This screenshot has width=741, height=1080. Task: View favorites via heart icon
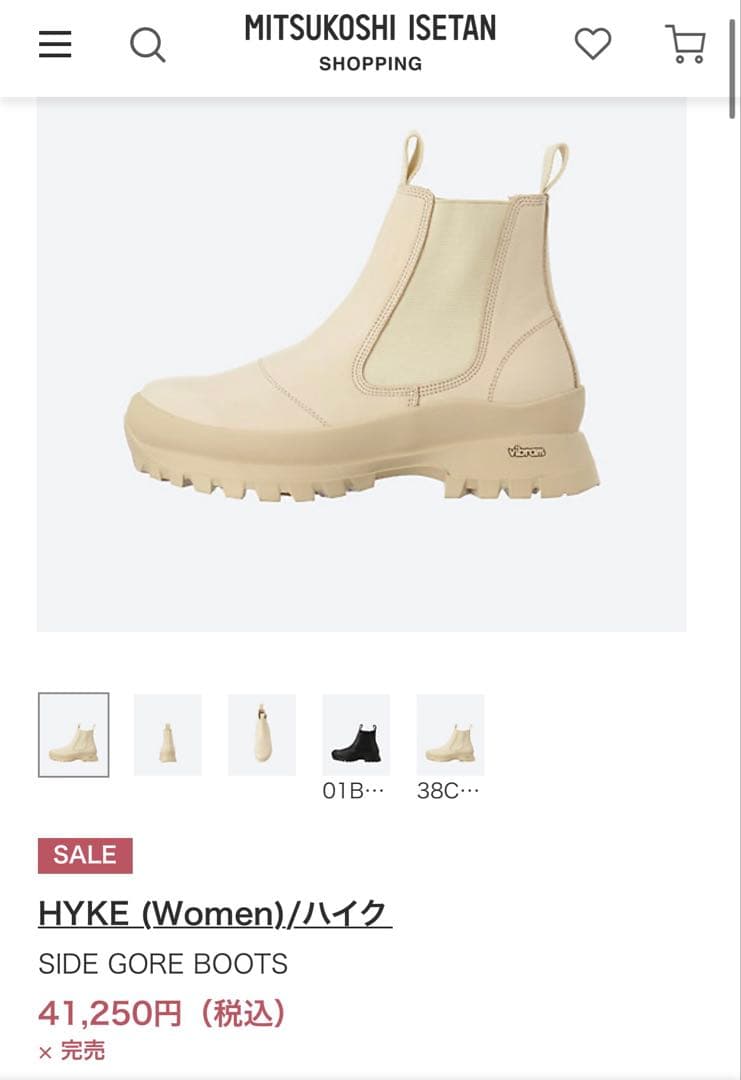(x=592, y=43)
